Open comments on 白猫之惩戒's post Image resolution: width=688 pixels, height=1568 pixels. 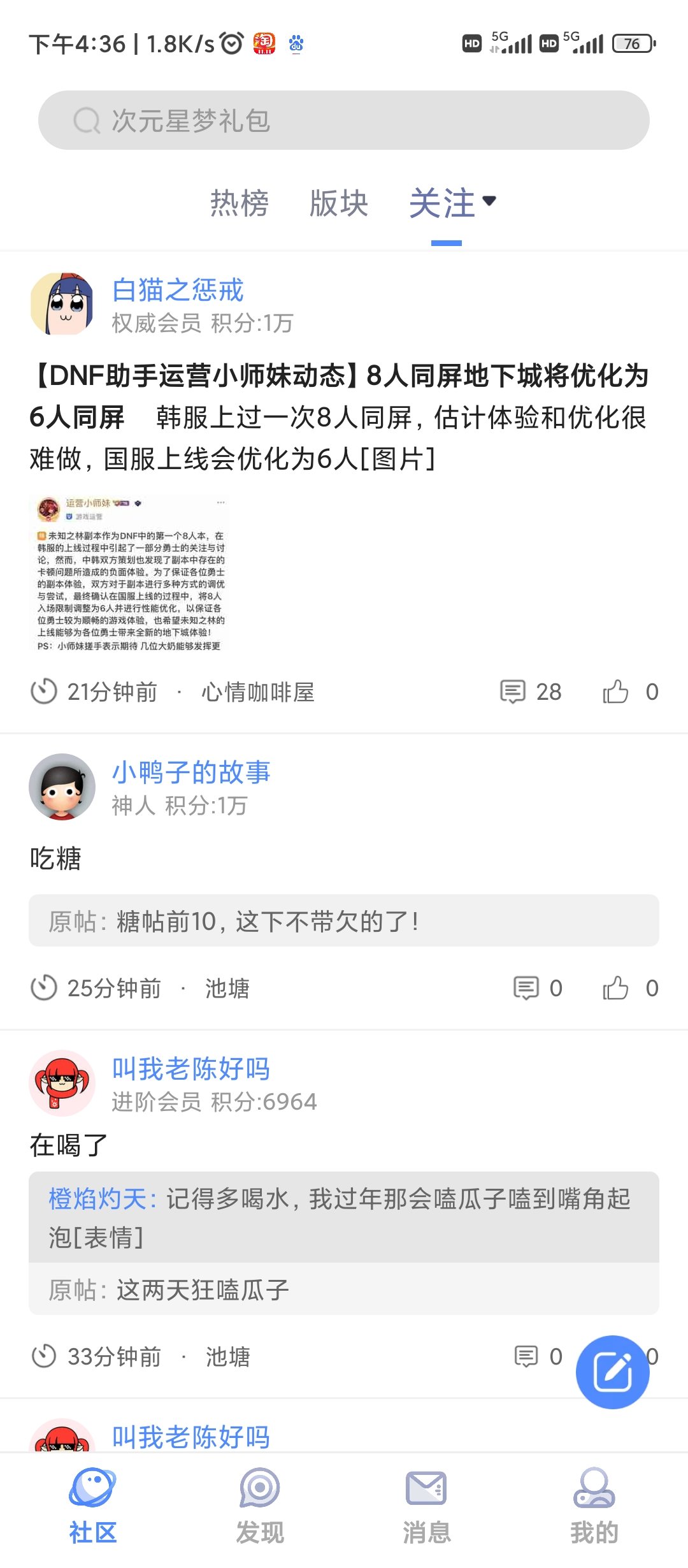click(531, 692)
